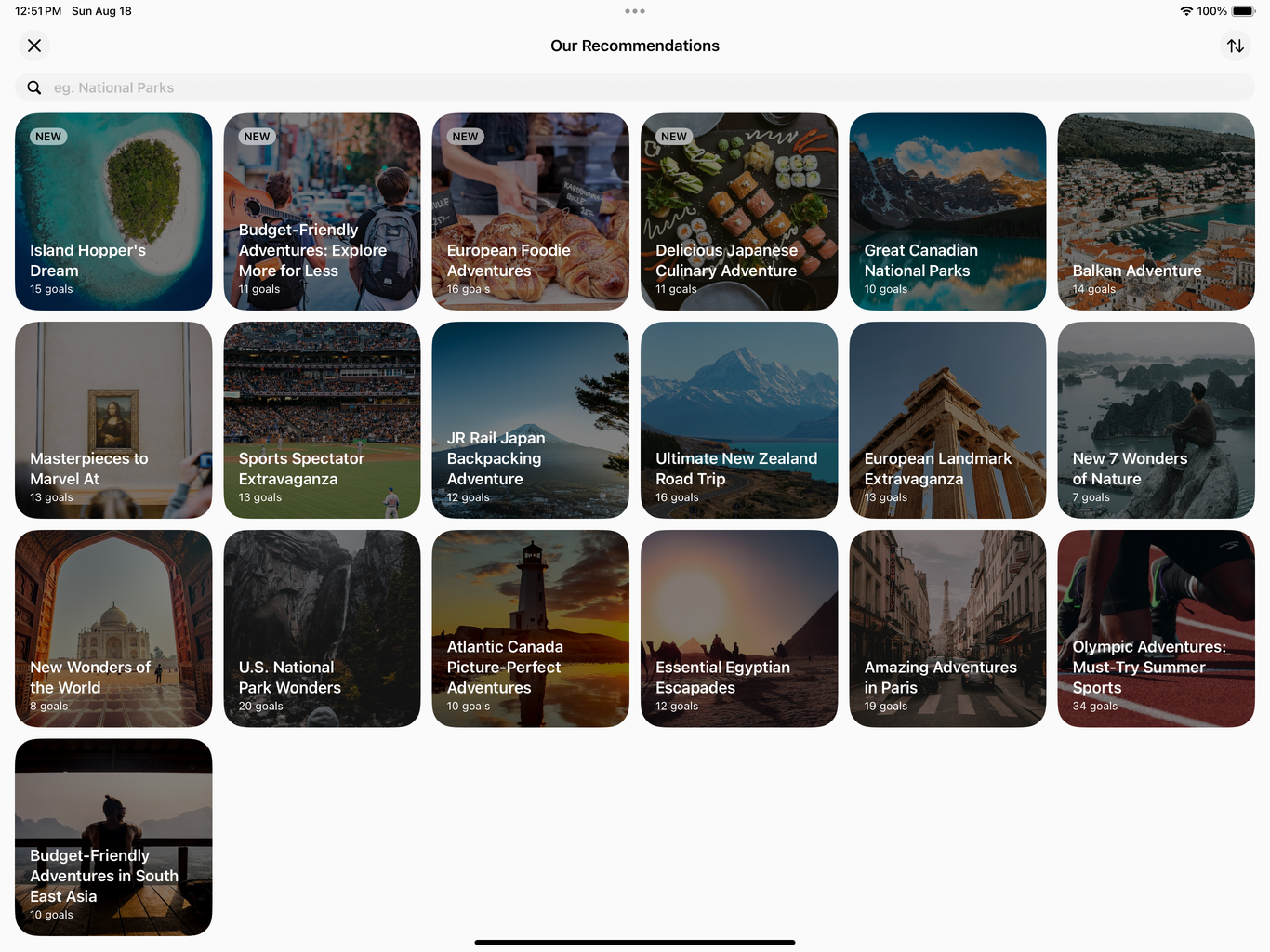
Task: Open Great Canadian National Parks
Action: tap(947, 212)
